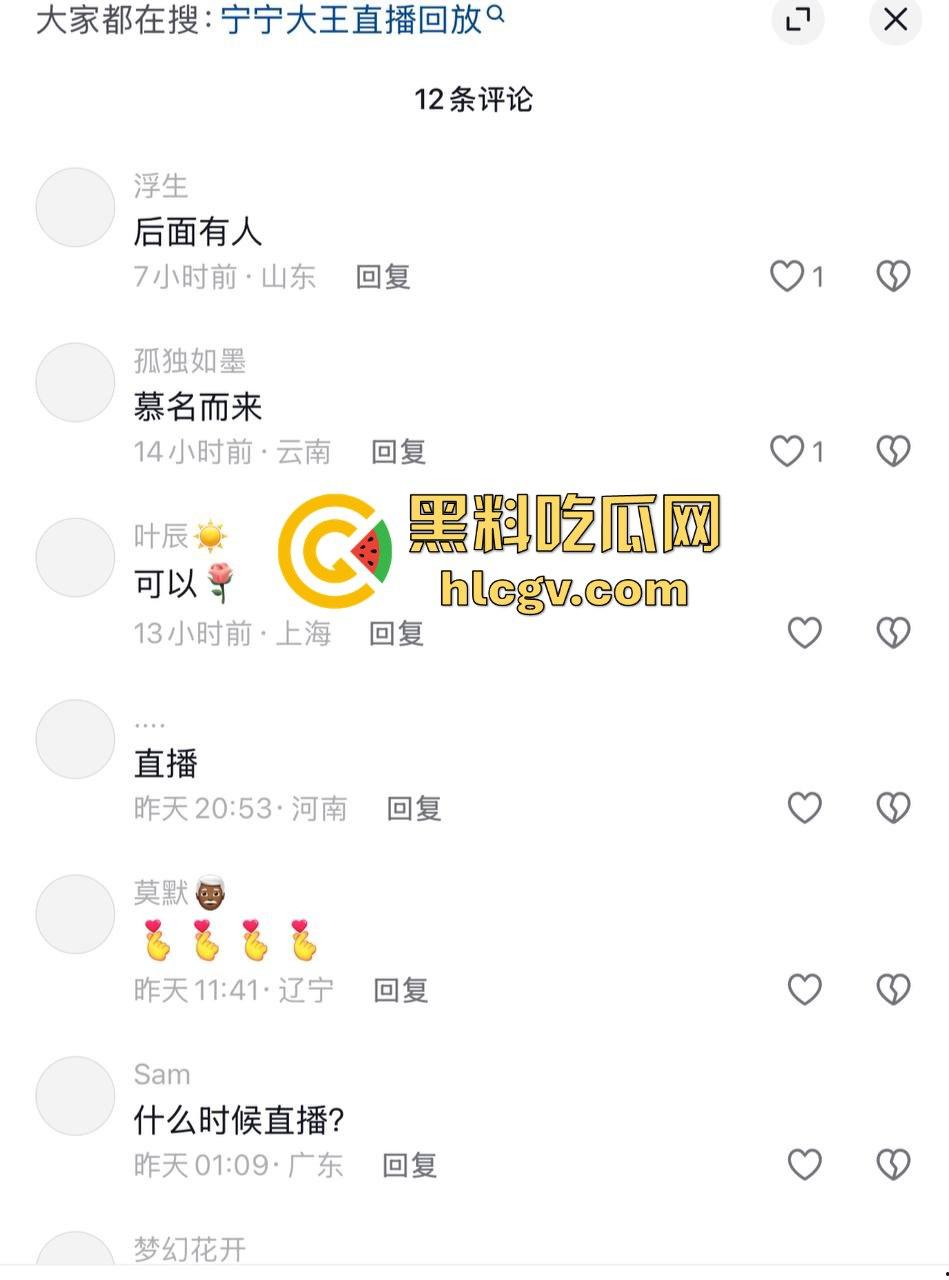Screen dimensions: 949x1280
Task: Reply to 莫默's comment
Action: click(401, 990)
